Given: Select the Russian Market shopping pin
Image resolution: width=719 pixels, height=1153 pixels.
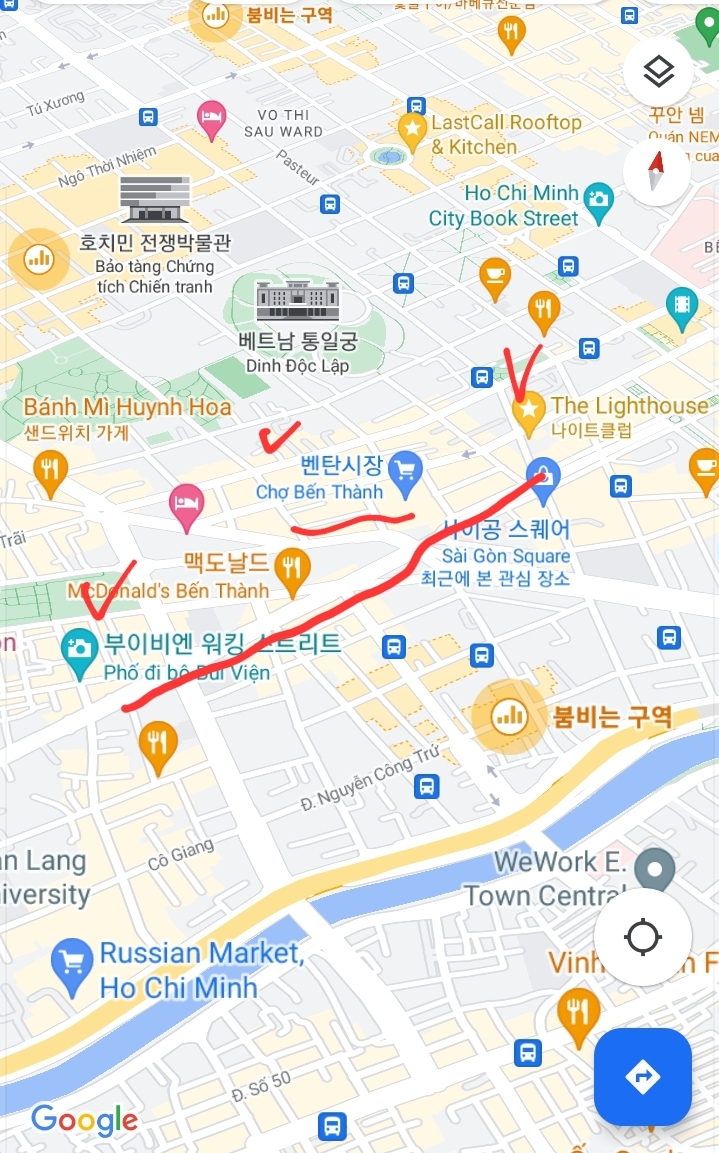Looking at the screenshot, I should tap(72, 966).
